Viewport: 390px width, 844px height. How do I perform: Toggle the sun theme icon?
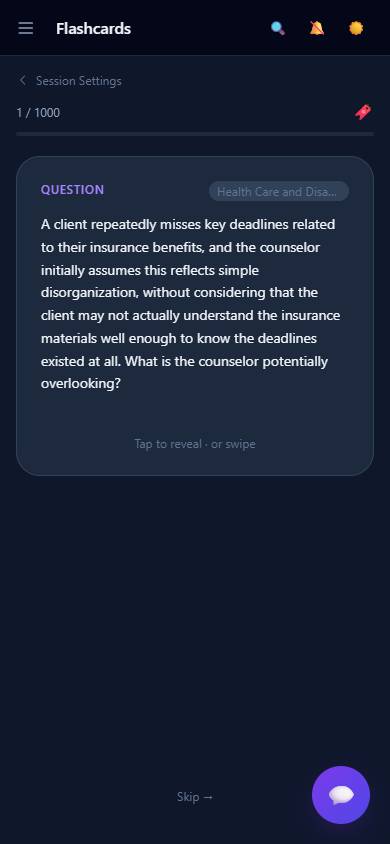356,28
